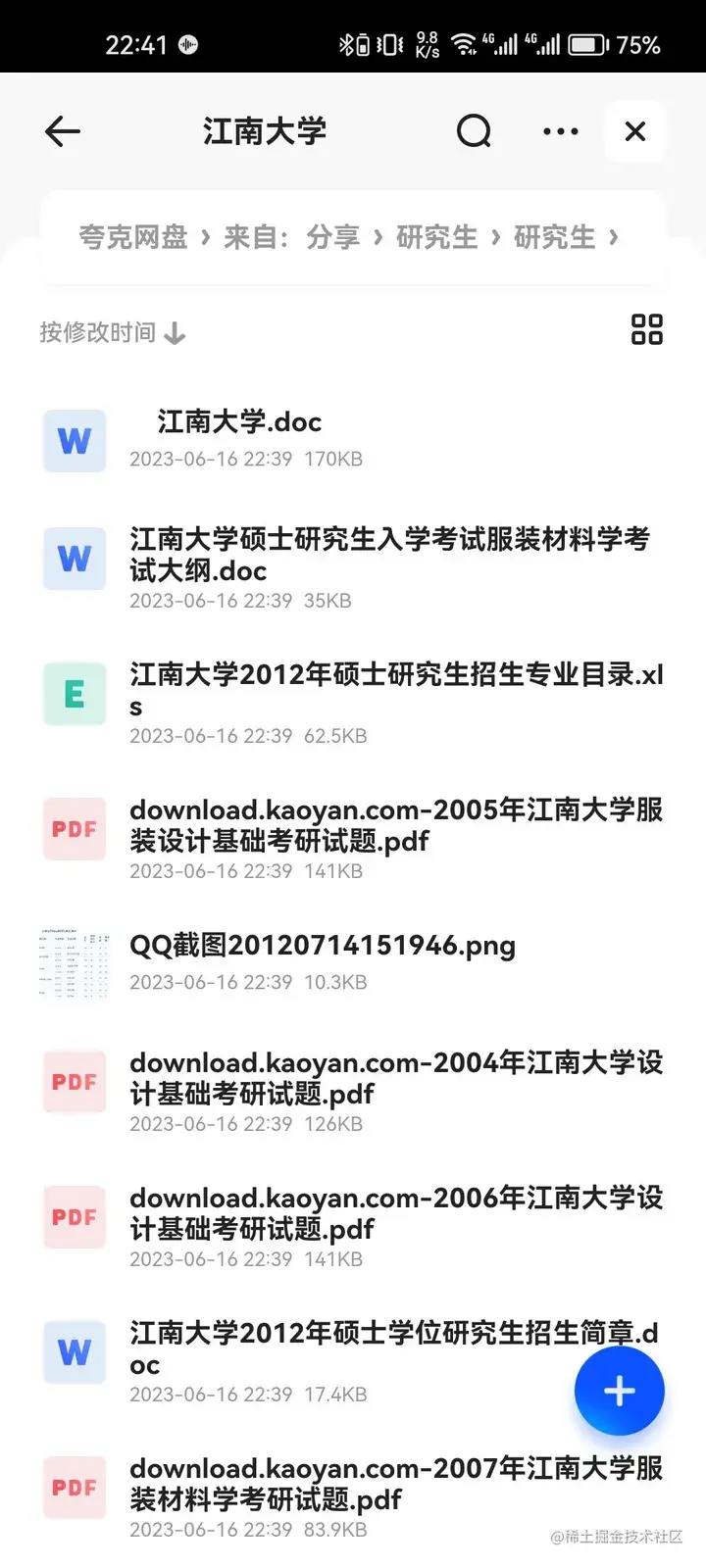The height and width of the screenshot is (1568, 706).
Task: Go to 分享 in the breadcrumb path
Action: (x=333, y=237)
